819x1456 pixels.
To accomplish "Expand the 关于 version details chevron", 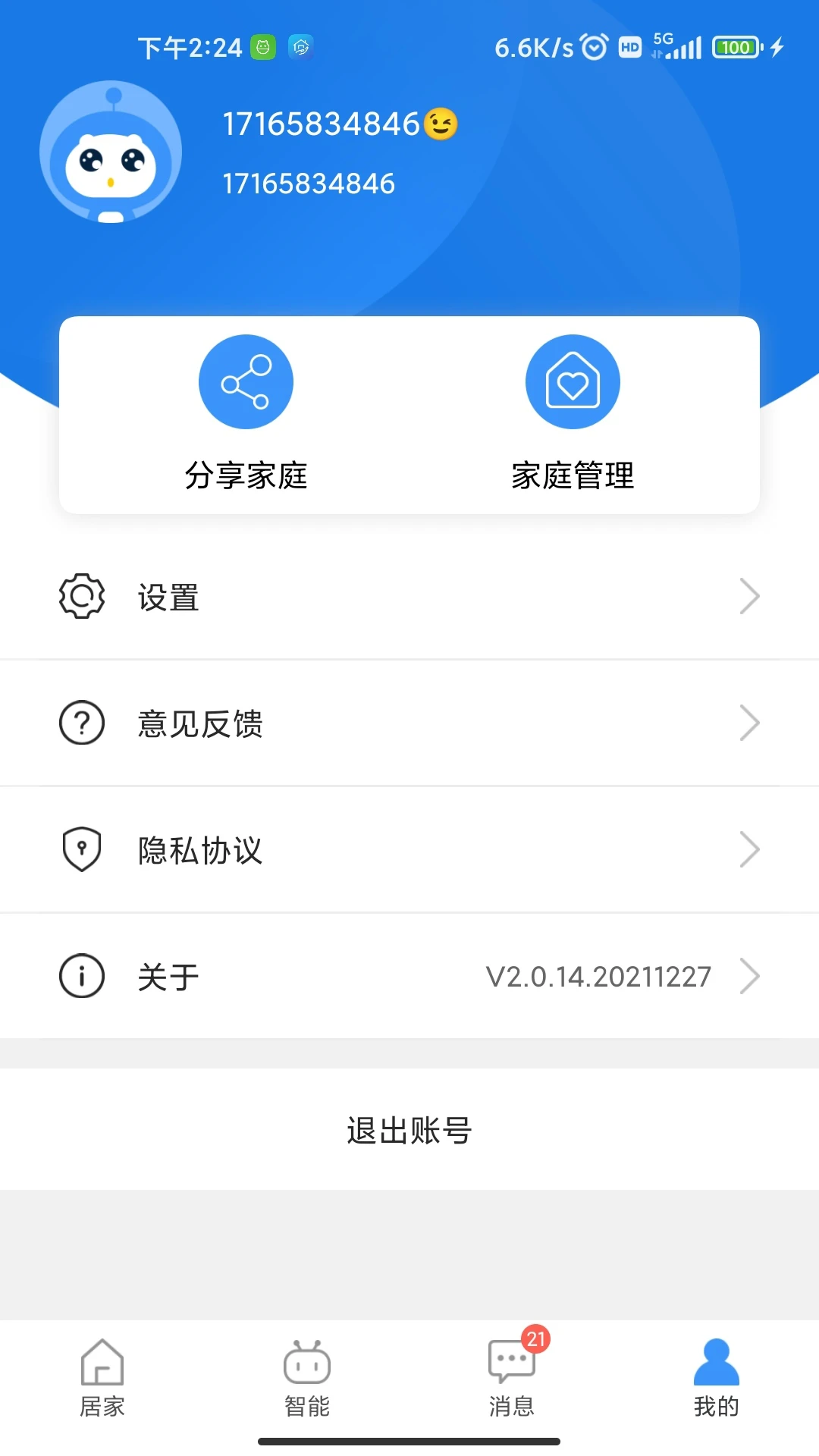I will 749,976.
